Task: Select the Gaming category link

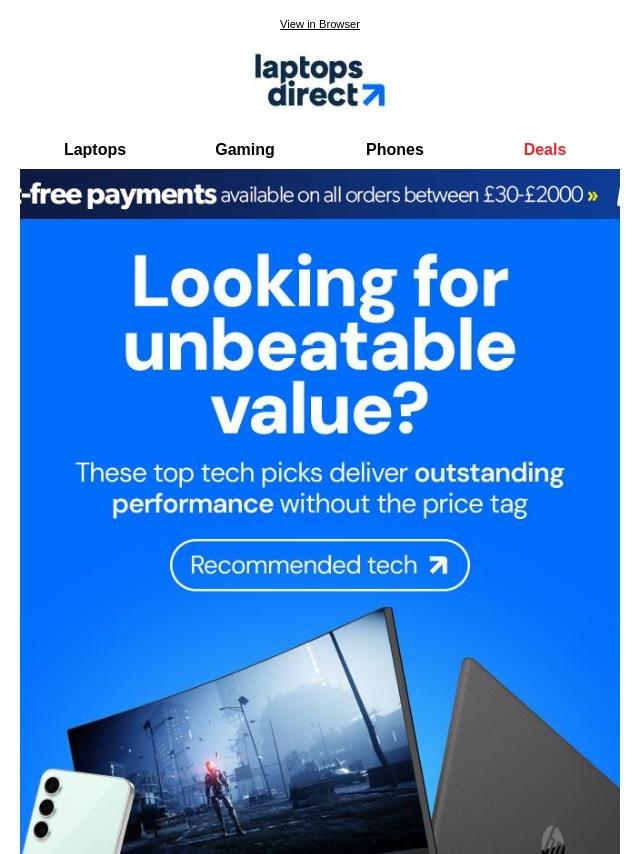Action: (x=244, y=149)
